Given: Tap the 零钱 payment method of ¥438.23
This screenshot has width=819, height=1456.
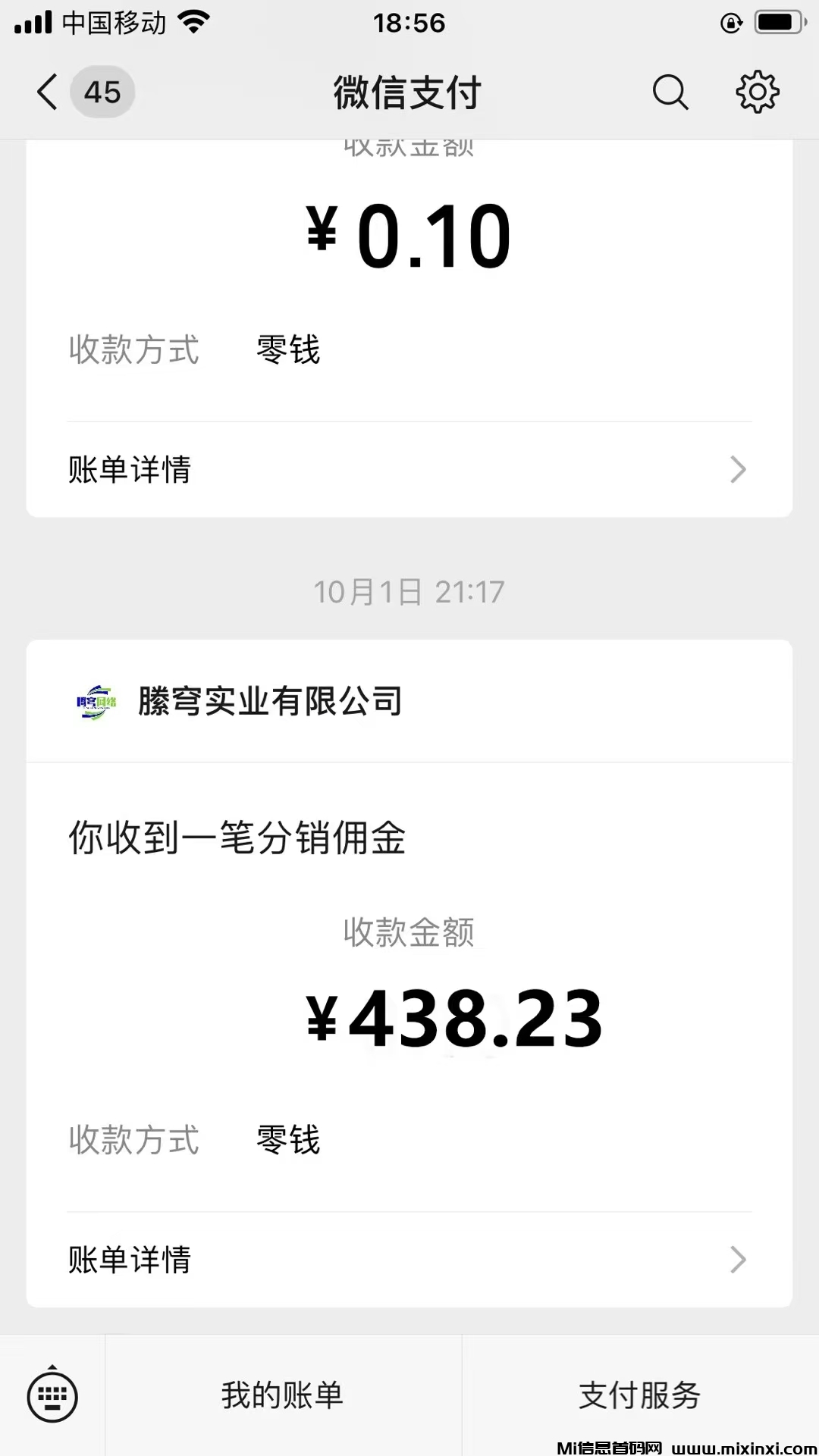Looking at the screenshot, I should 287,1141.
